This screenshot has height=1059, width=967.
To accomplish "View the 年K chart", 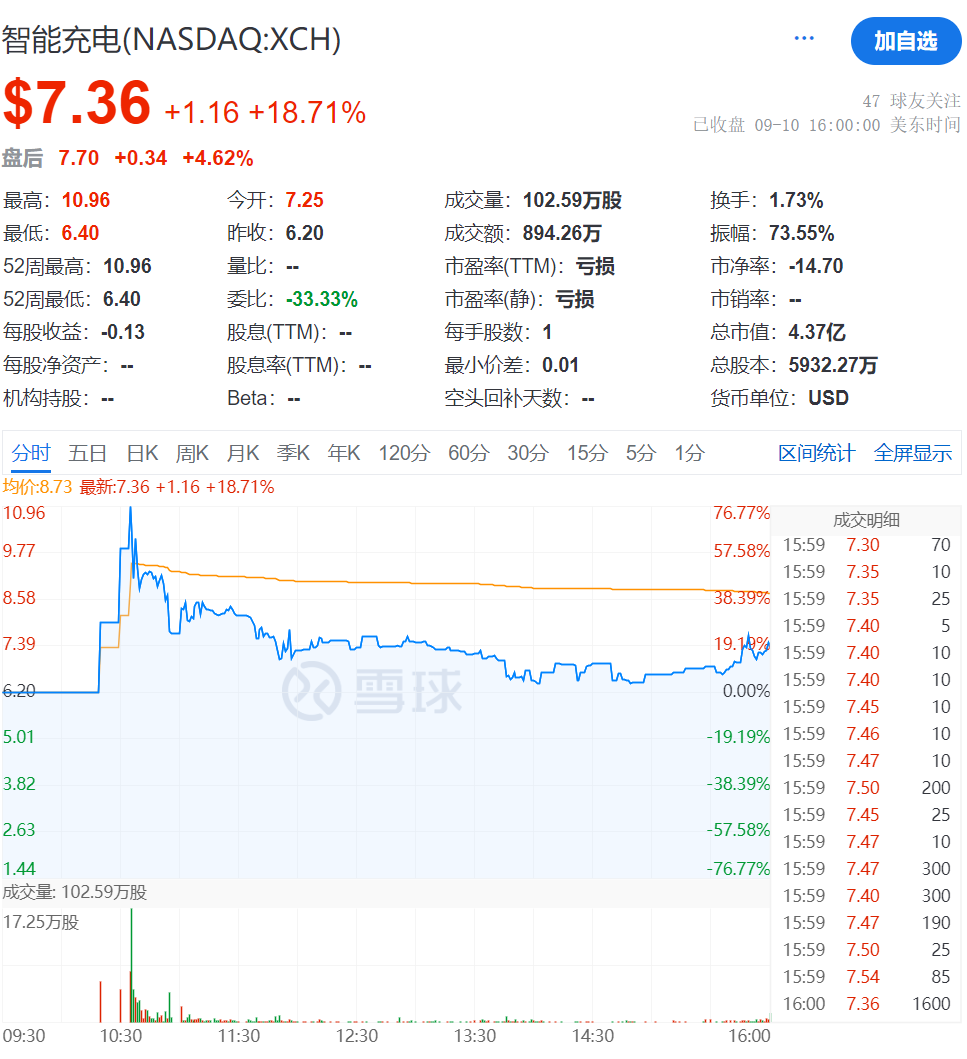I will coord(344,453).
